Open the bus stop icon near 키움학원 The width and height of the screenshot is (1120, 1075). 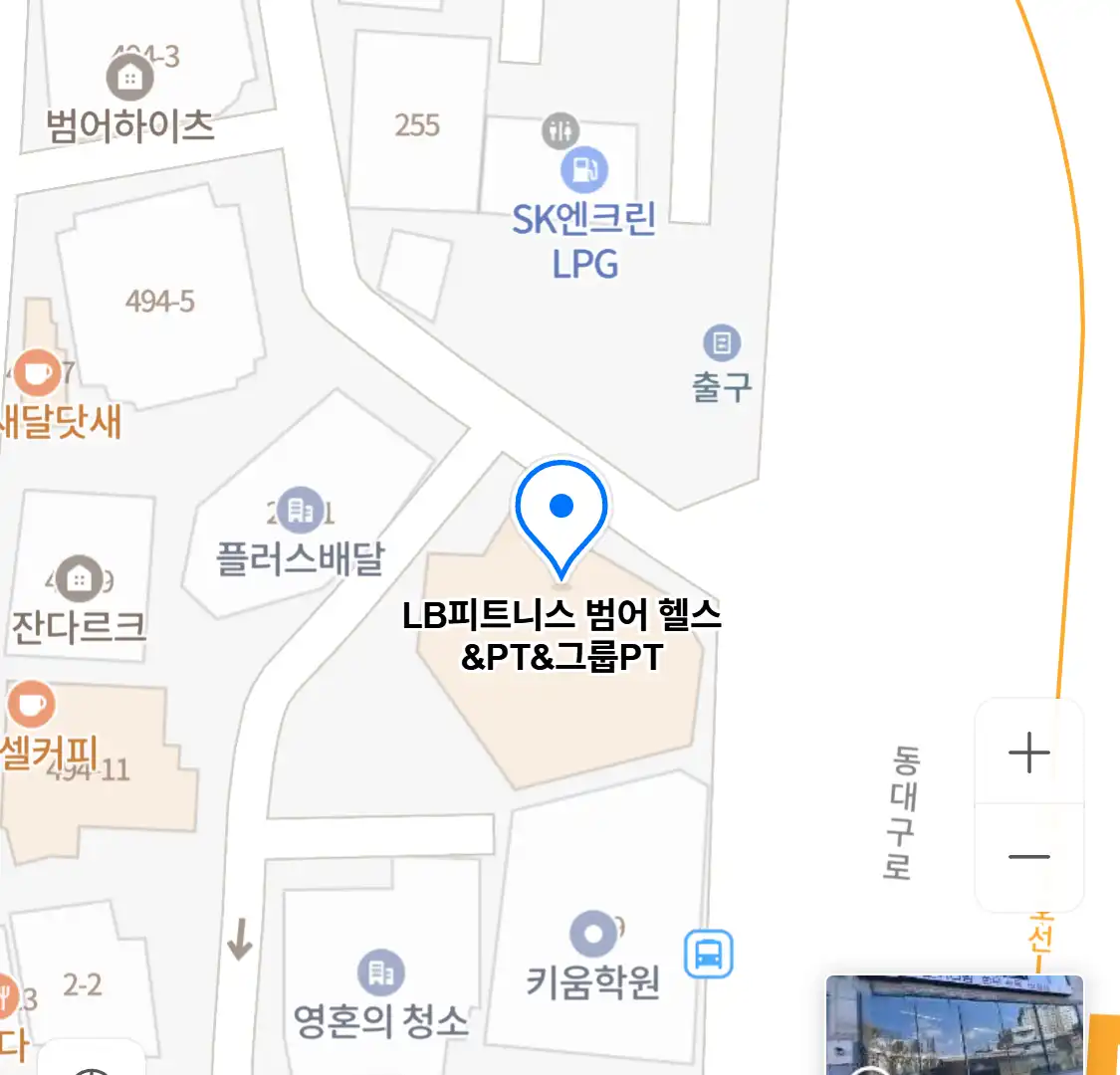(708, 955)
